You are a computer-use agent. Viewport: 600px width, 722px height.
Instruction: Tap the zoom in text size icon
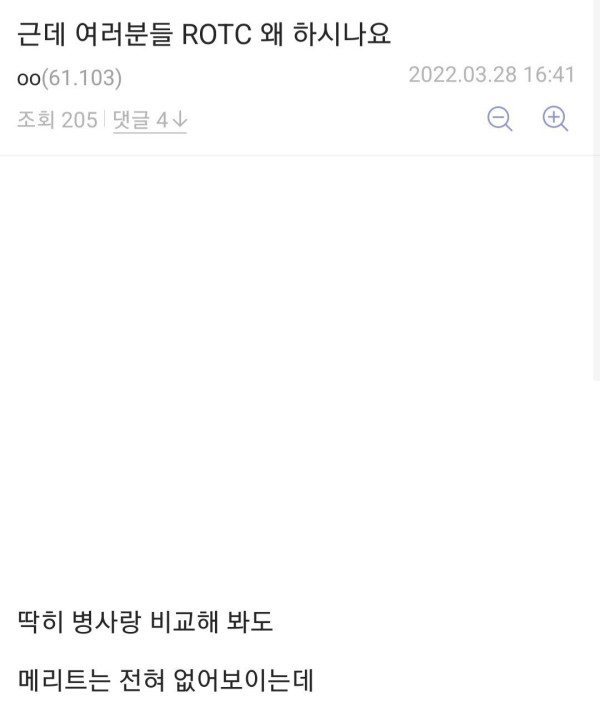[555, 119]
